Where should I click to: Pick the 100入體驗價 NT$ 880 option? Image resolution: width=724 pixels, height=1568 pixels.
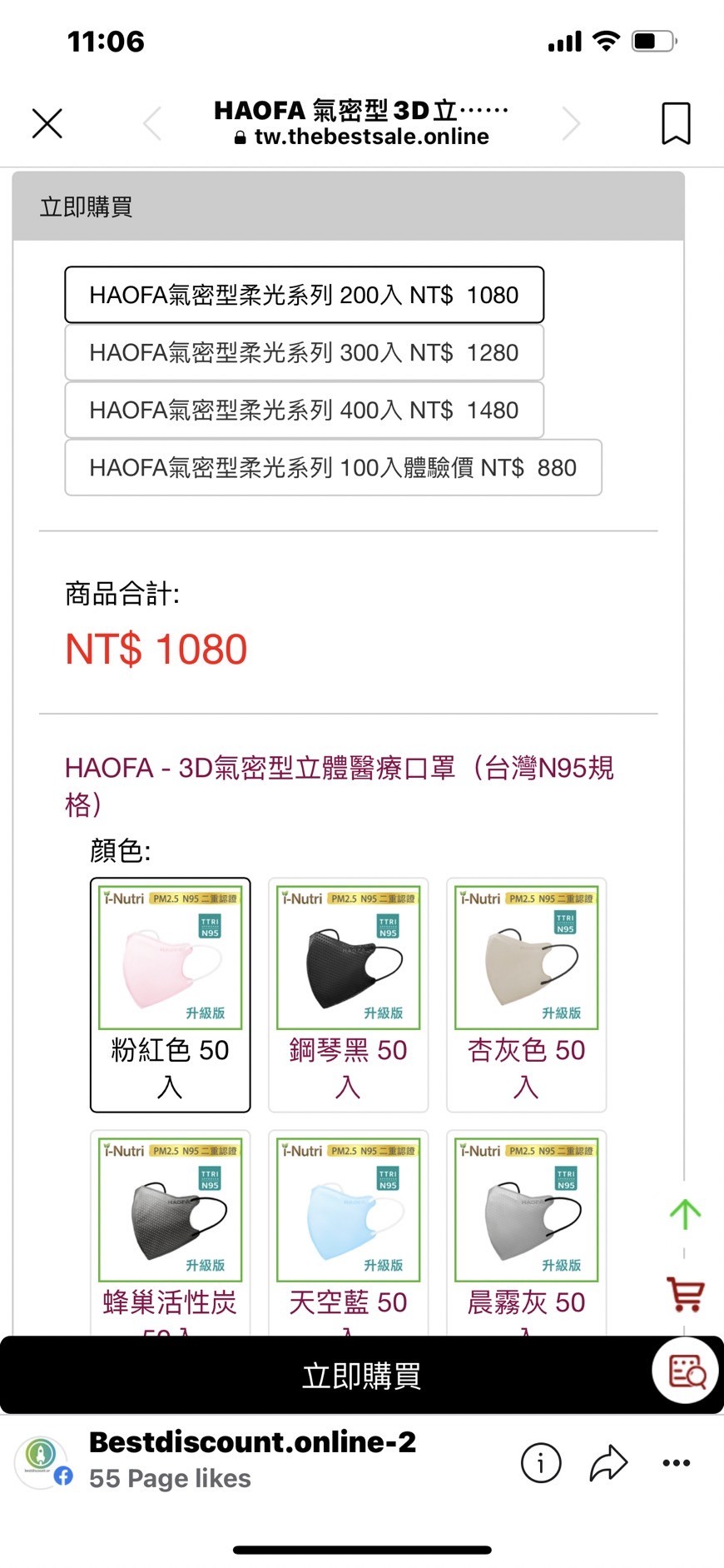(333, 467)
